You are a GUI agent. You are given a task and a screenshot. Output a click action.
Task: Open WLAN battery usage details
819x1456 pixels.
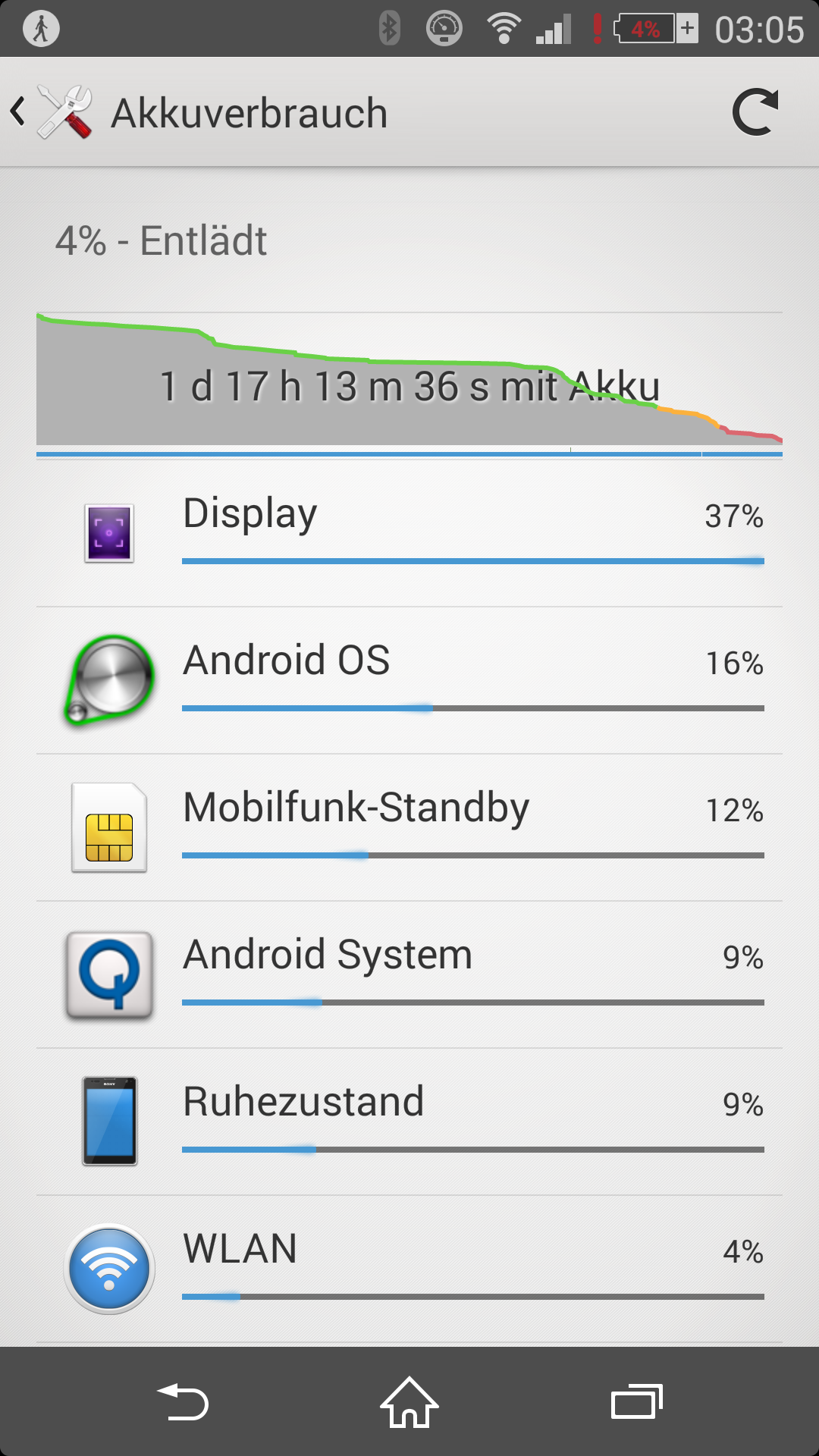point(409,1269)
